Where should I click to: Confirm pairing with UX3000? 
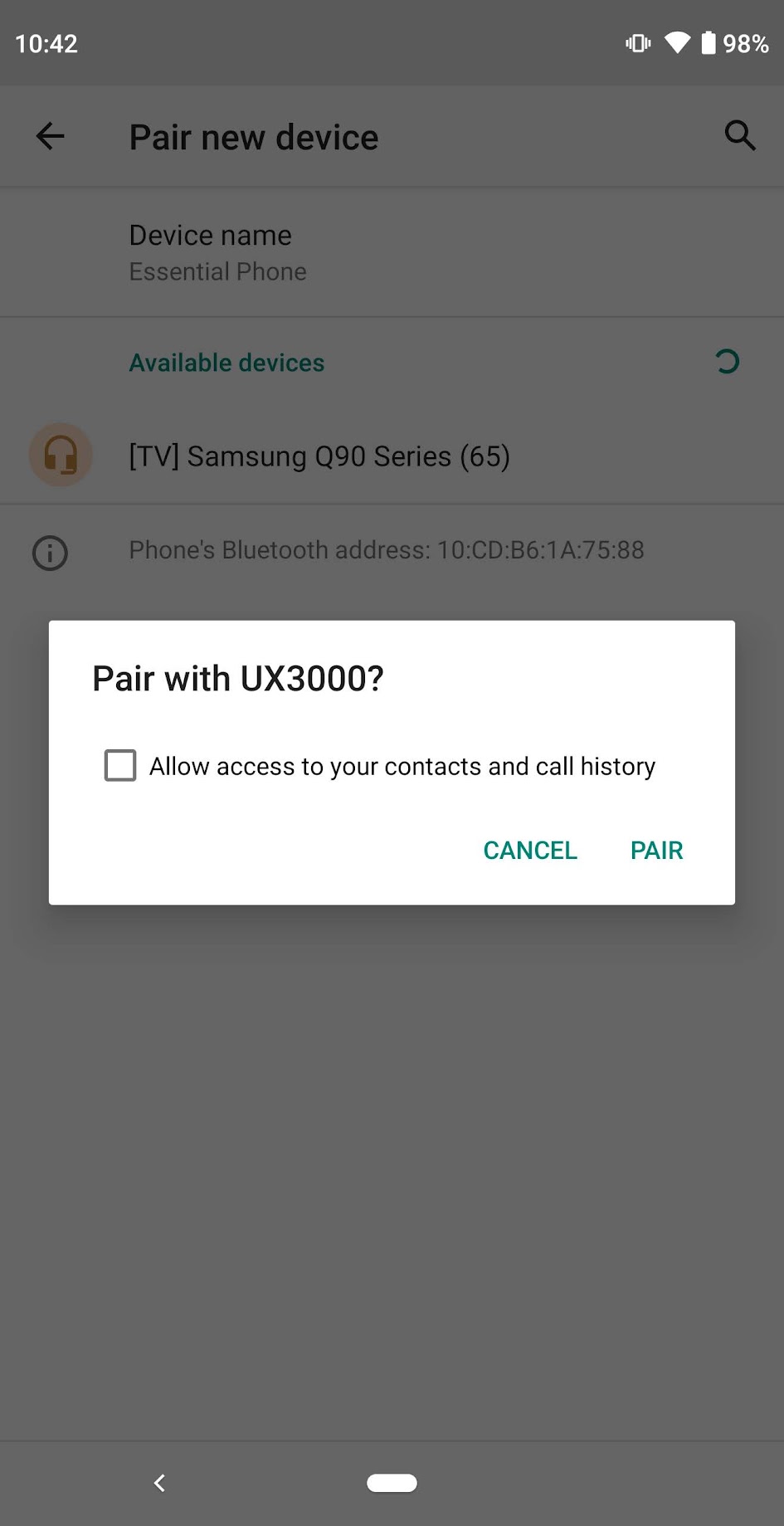point(656,851)
